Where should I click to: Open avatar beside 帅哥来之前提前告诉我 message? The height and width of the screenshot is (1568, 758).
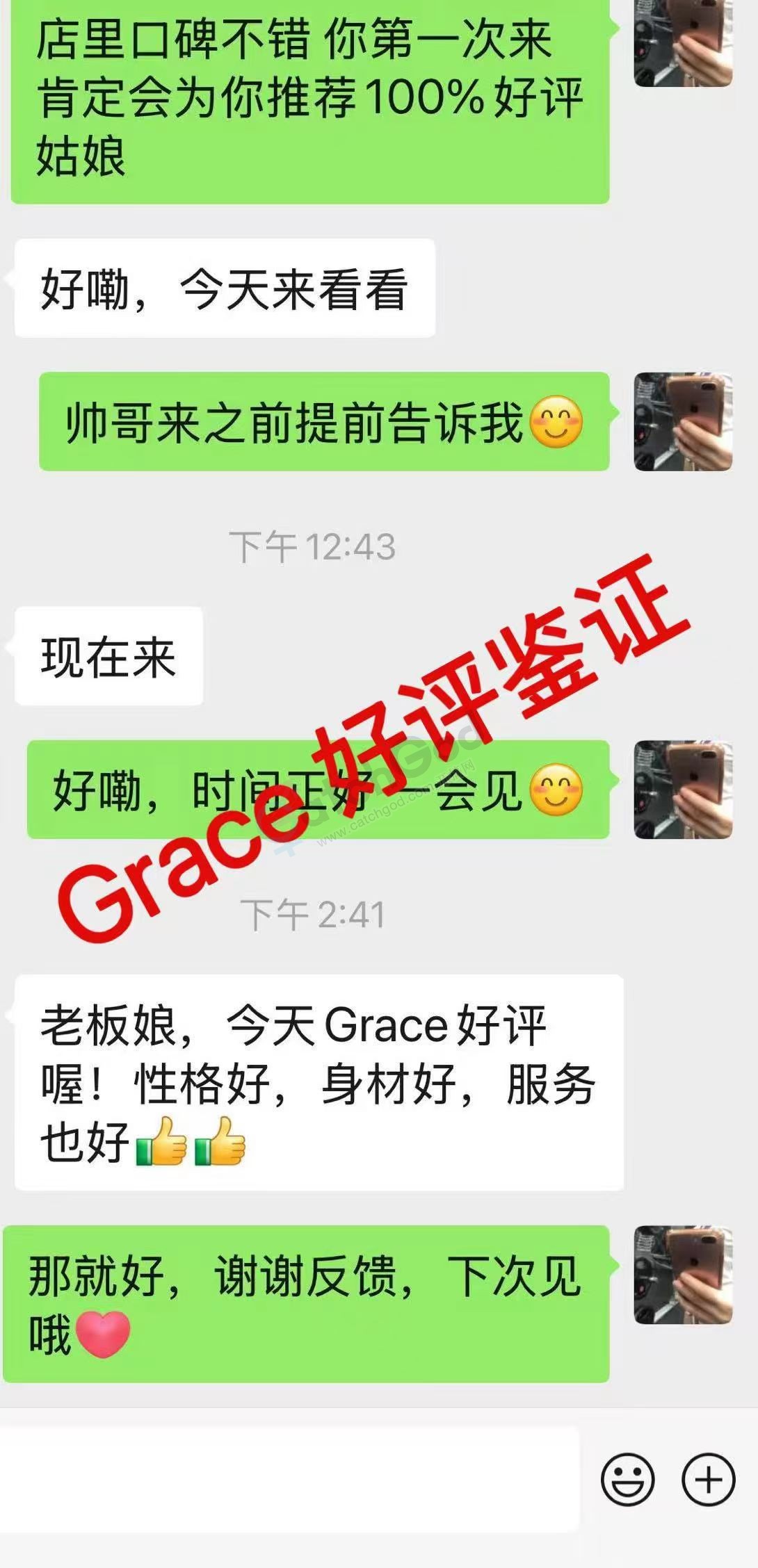pos(682,422)
